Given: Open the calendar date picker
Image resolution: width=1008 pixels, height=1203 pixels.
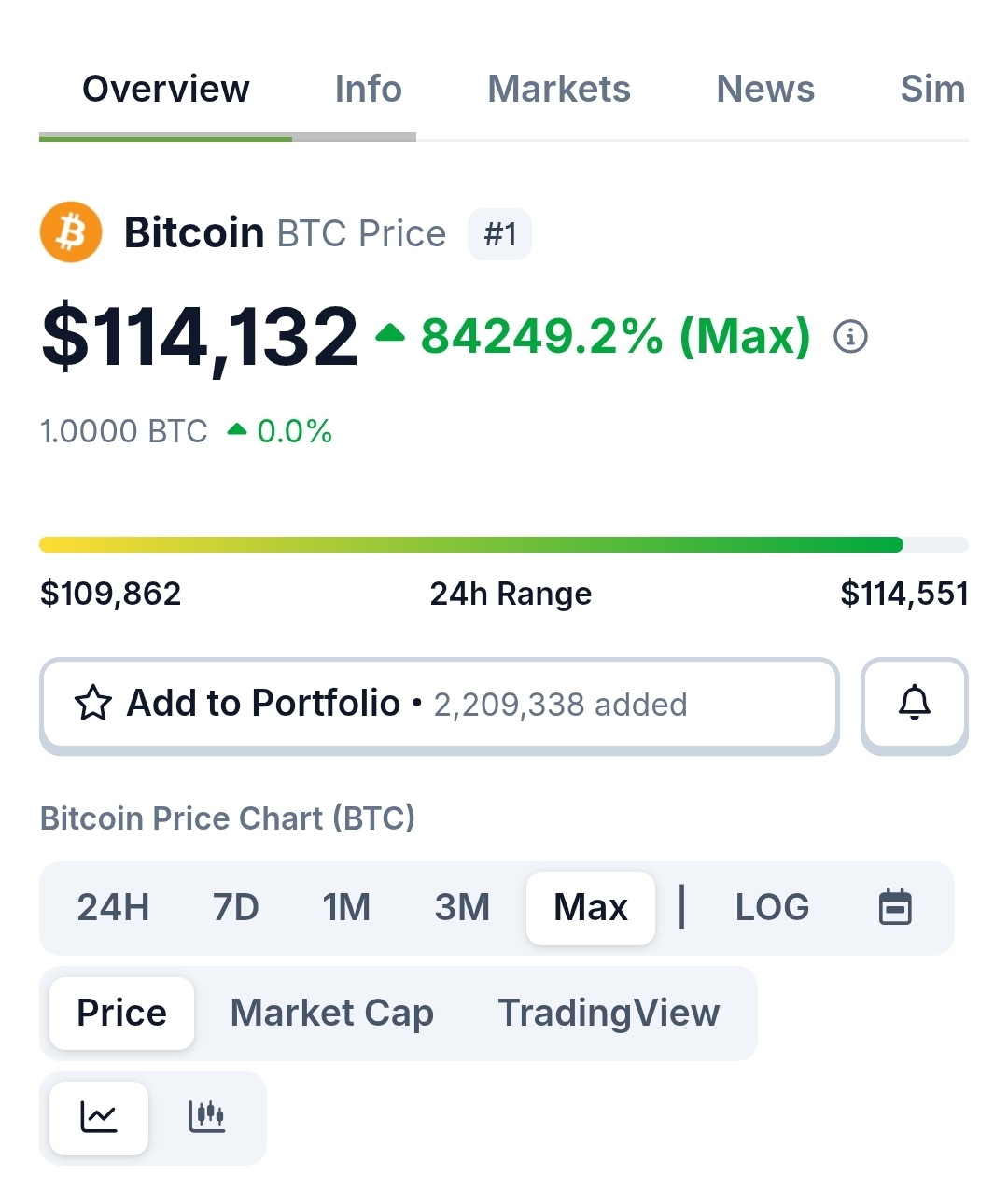Looking at the screenshot, I should (895, 907).
